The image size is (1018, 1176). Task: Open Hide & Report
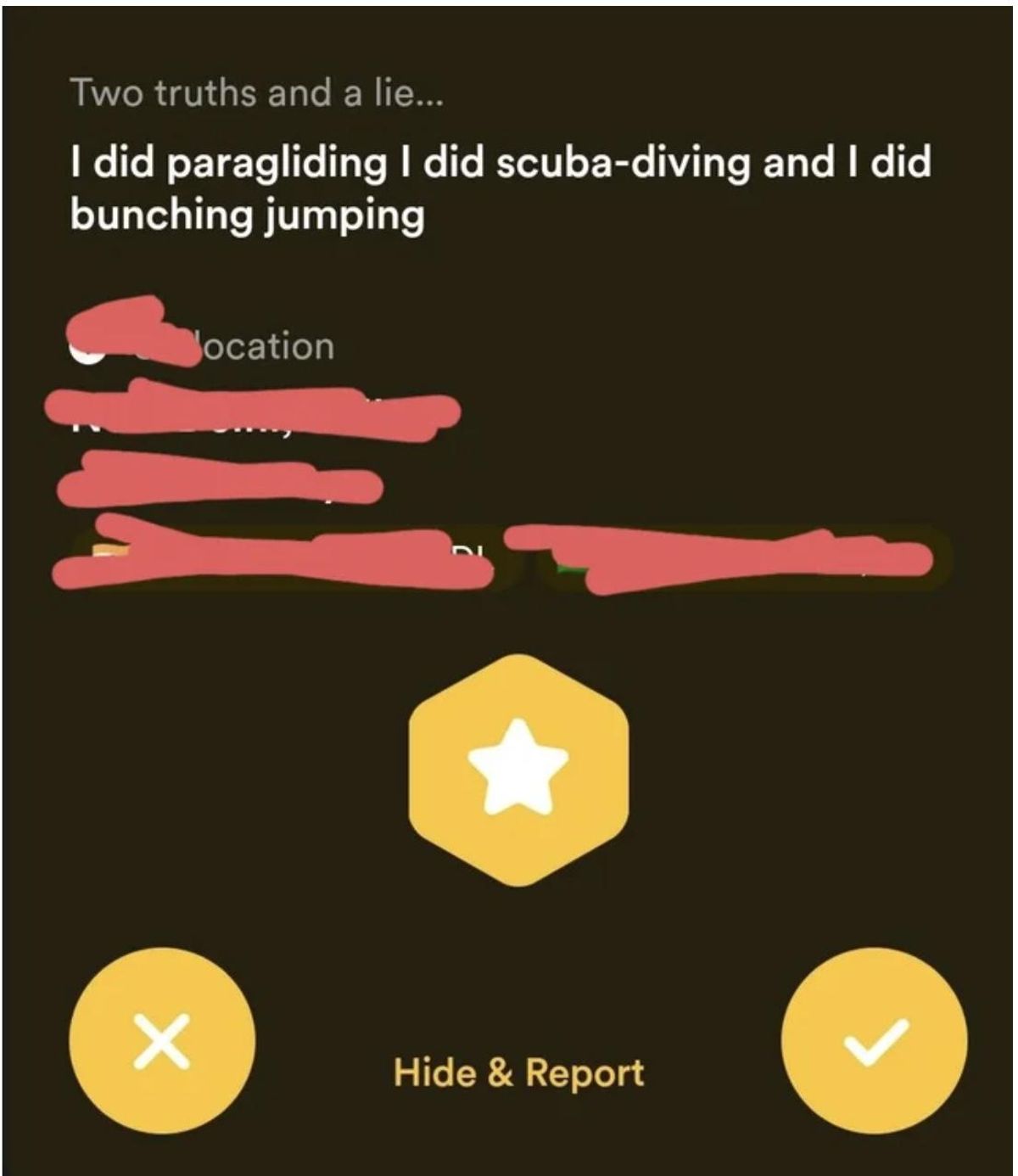[518, 1072]
